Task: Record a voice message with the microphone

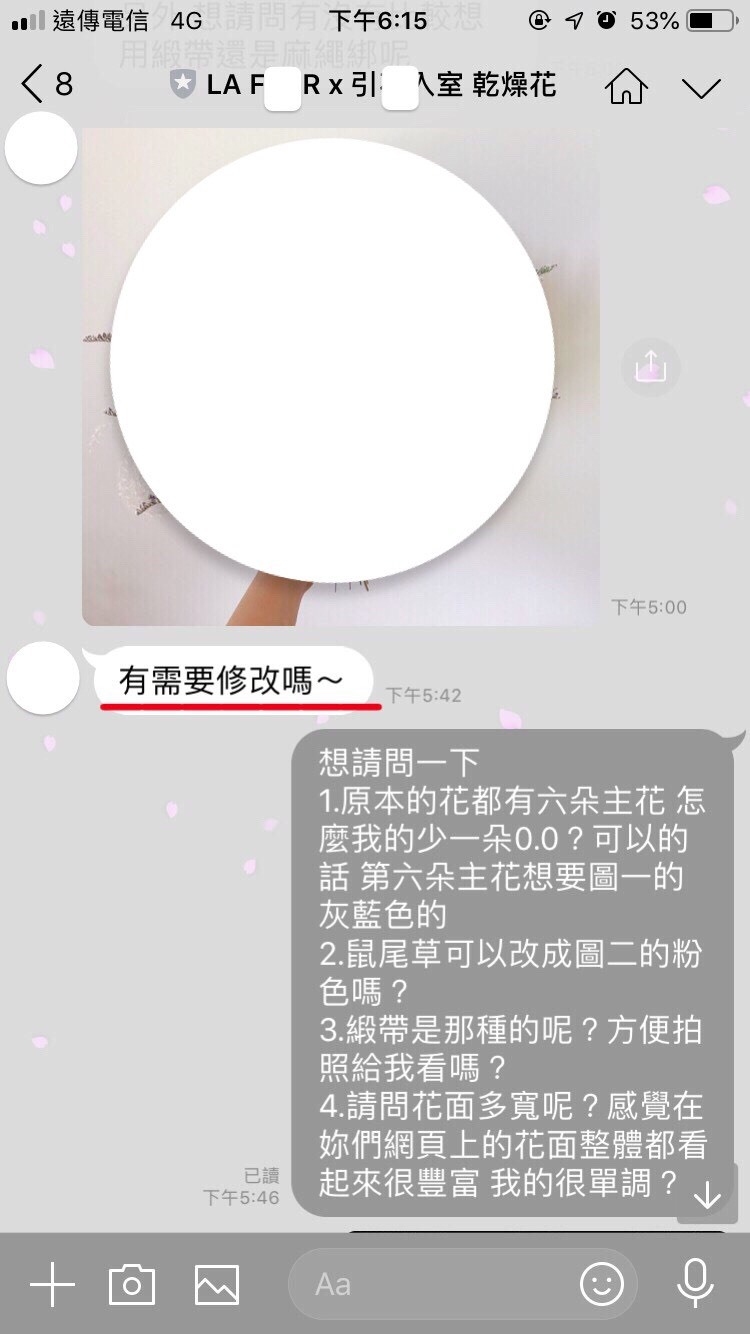Action: (x=695, y=1284)
